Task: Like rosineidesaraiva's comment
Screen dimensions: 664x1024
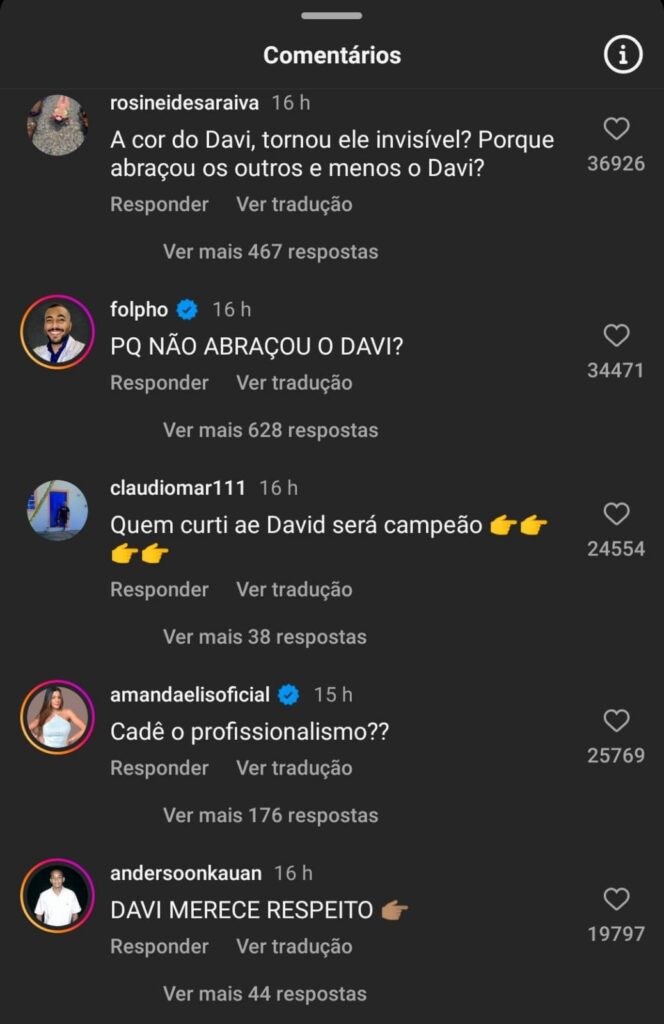Action: 616,129
